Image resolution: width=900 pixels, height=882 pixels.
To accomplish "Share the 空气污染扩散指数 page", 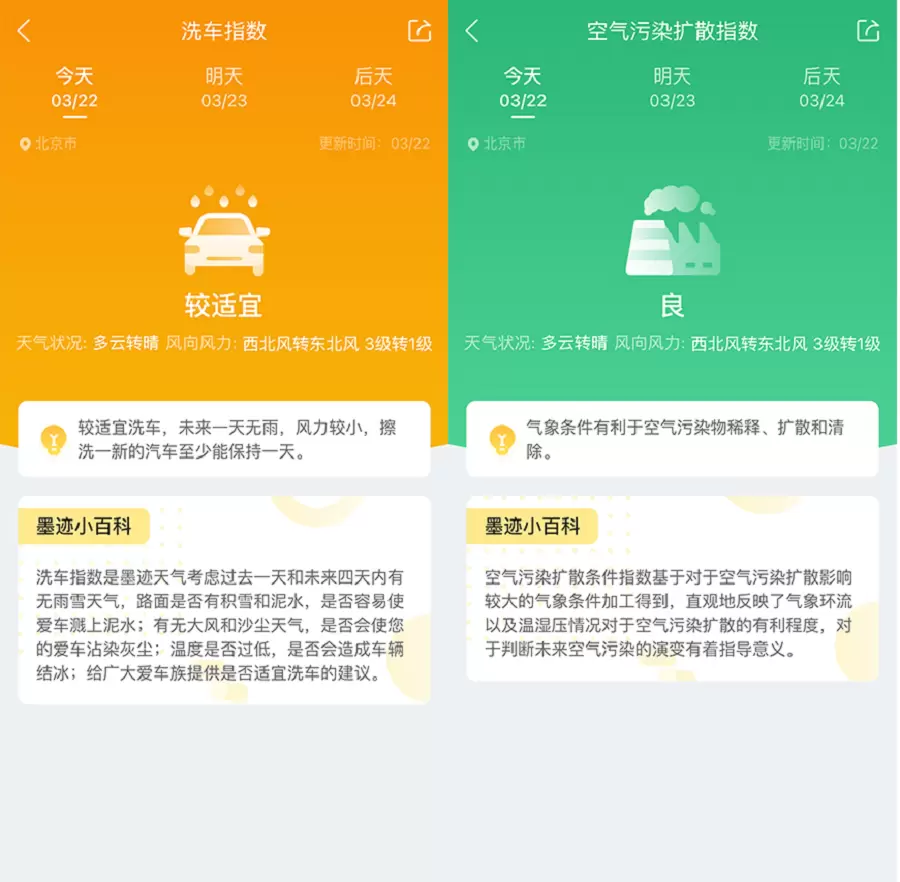I will click(x=868, y=31).
